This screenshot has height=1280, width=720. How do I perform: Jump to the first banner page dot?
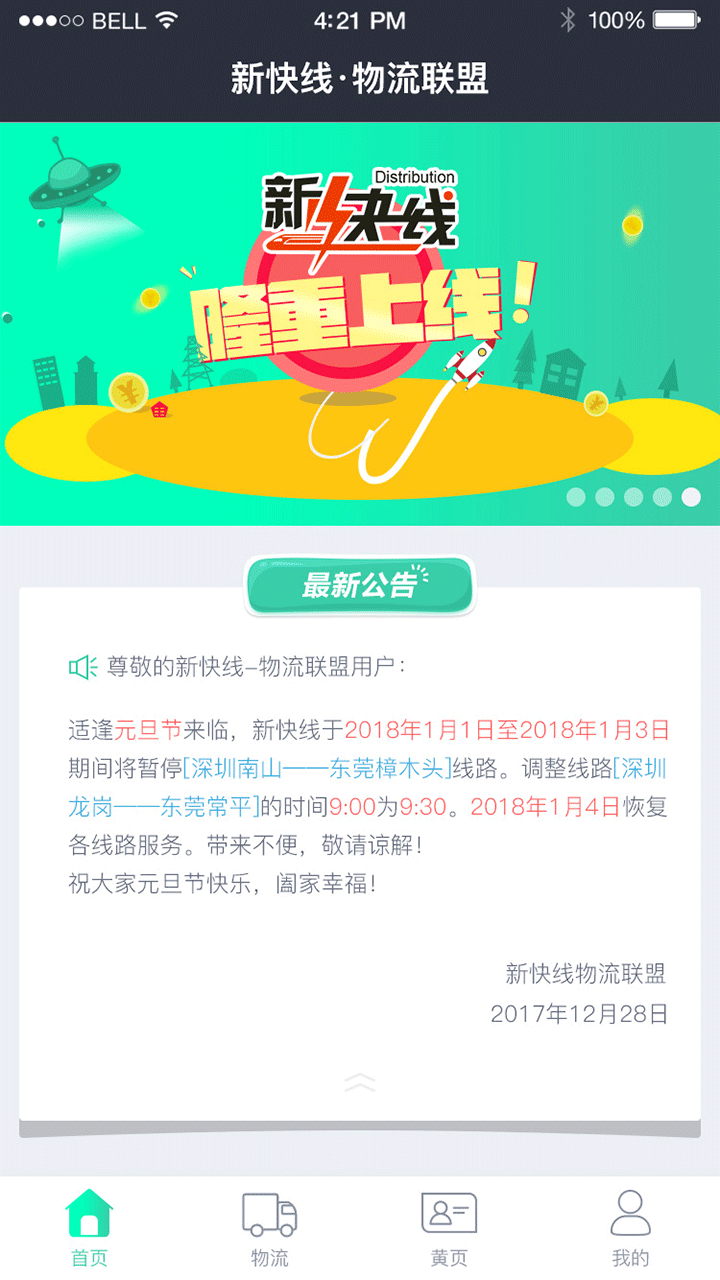[576, 497]
